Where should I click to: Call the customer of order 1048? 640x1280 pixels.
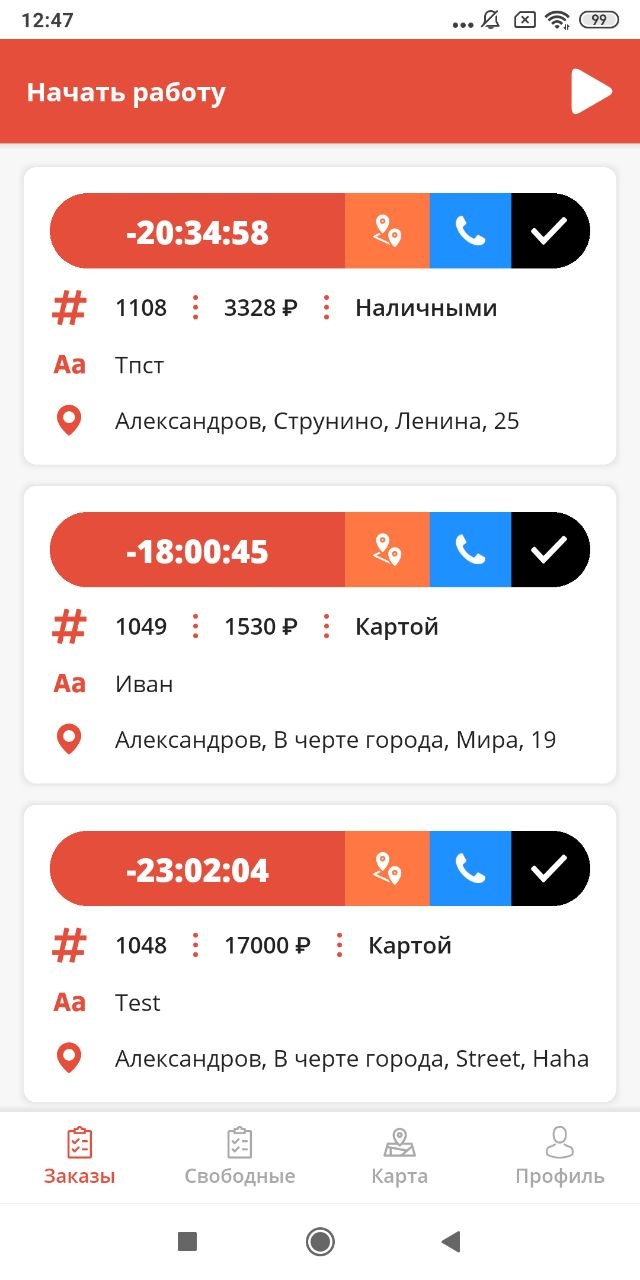click(470, 869)
